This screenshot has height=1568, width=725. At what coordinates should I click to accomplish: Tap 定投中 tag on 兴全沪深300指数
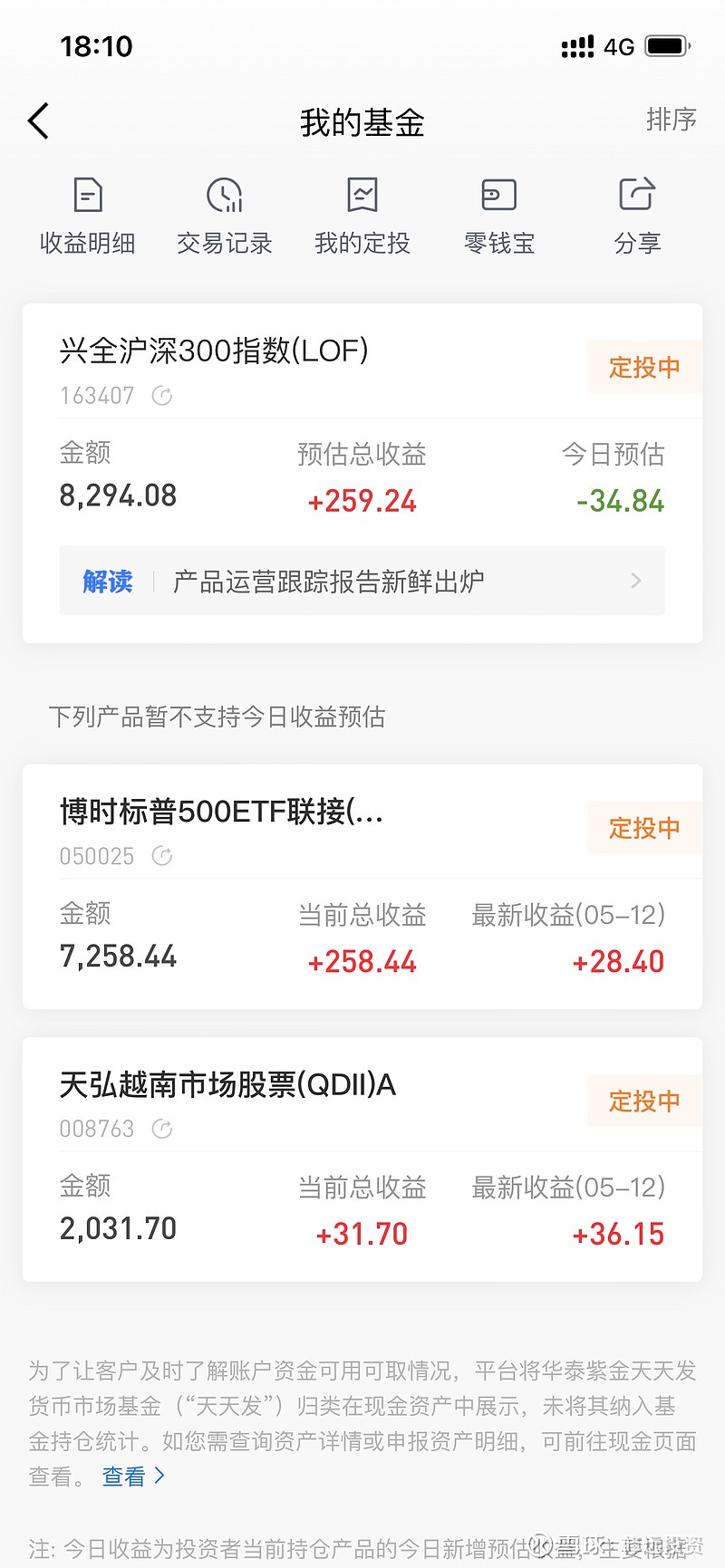click(x=644, y=367)
